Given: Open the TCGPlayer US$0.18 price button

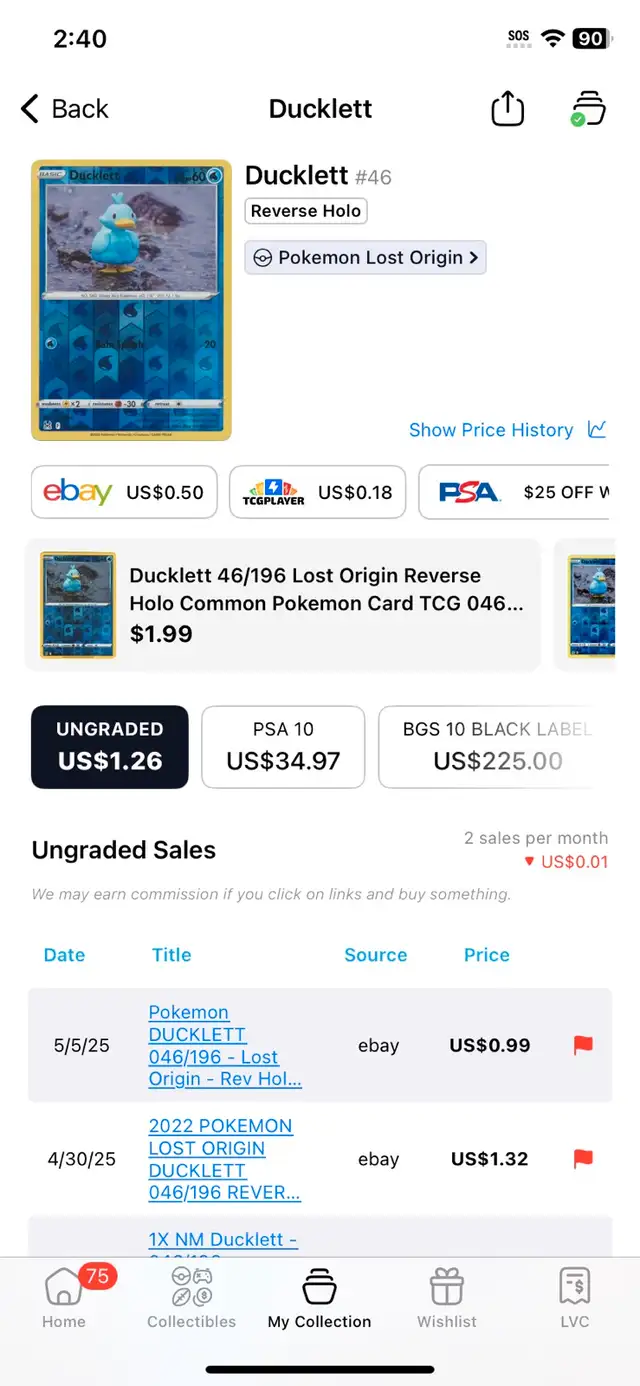Looking at the screenshot, I should pos(317,492).
